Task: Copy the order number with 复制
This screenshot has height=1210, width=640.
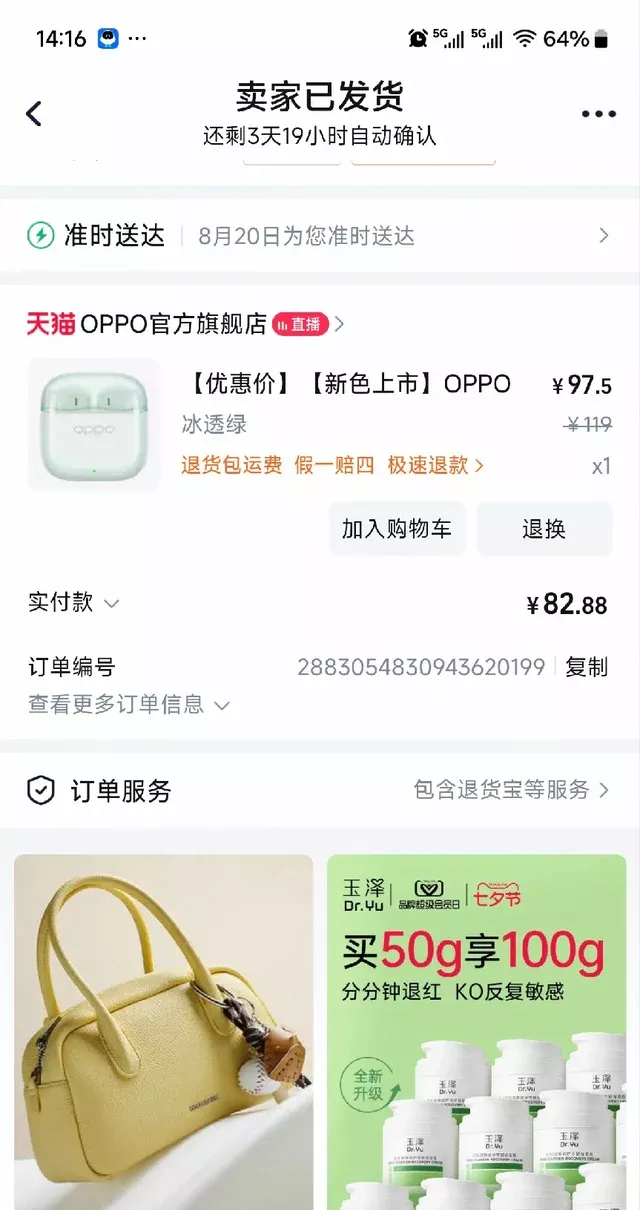Action: [x=586, y=667]
